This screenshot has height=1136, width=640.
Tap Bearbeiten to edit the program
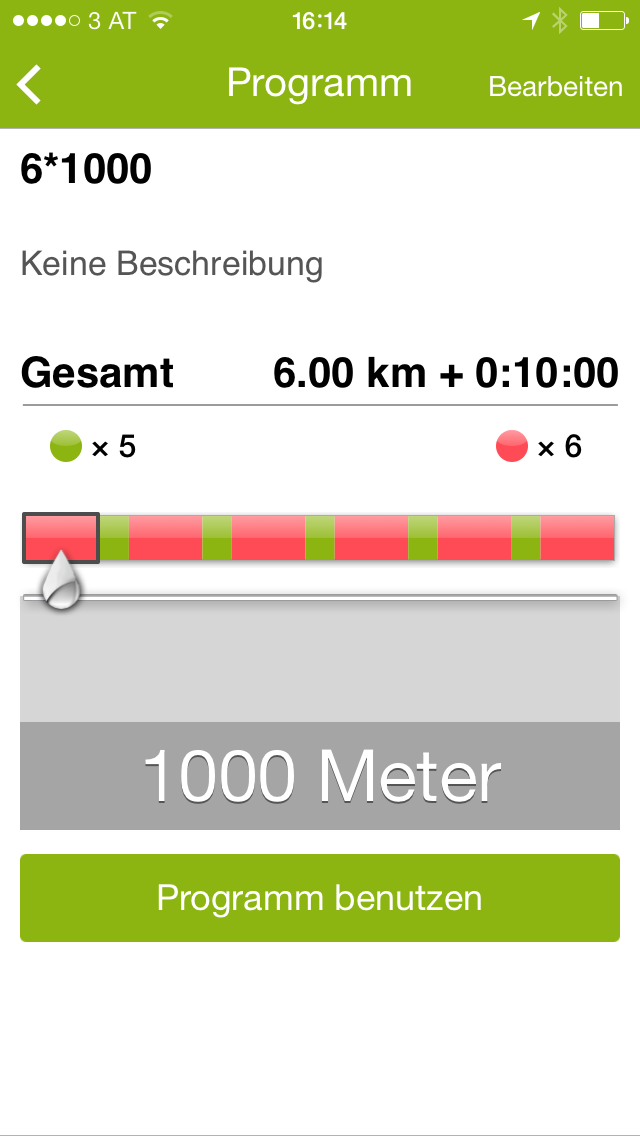[555, 86]
